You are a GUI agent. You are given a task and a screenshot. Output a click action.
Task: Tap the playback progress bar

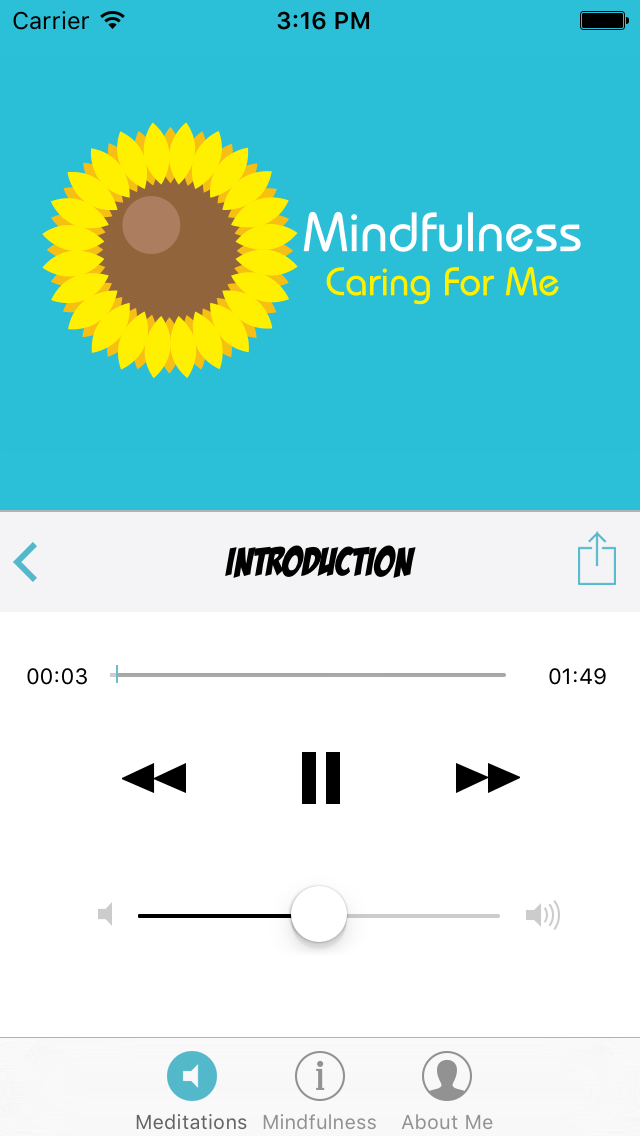pyautogui.click(x=308, y=675)
